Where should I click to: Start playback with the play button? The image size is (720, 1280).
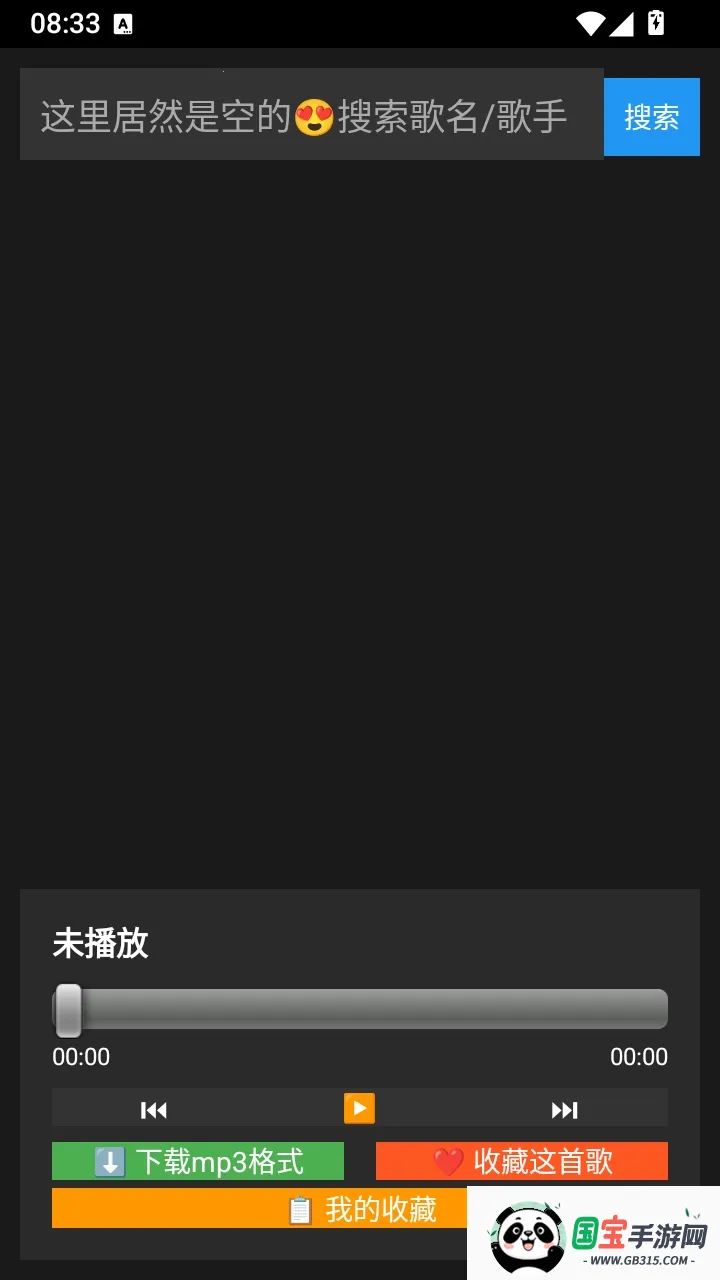tap(359, 1108)
